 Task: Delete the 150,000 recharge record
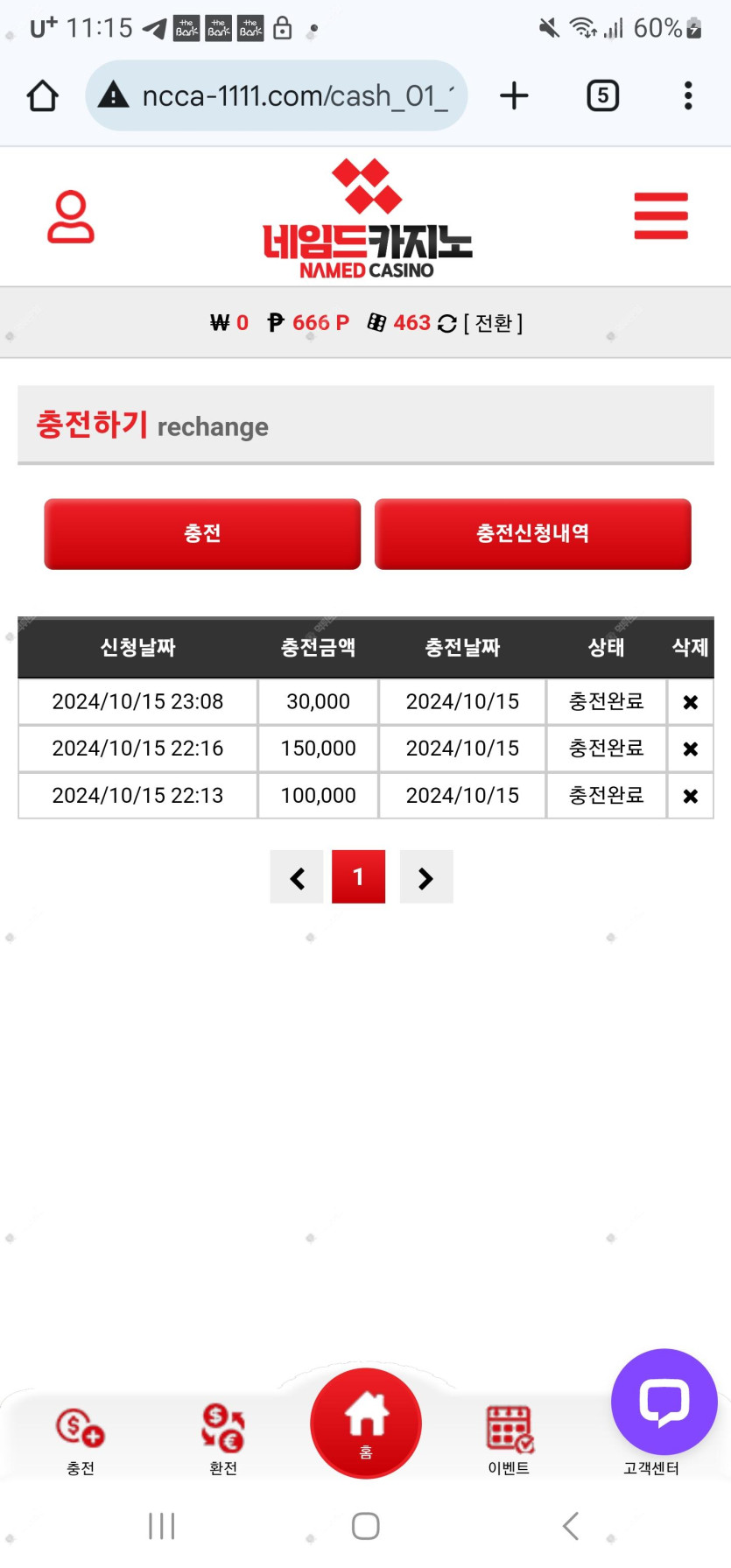pos(691,749)
